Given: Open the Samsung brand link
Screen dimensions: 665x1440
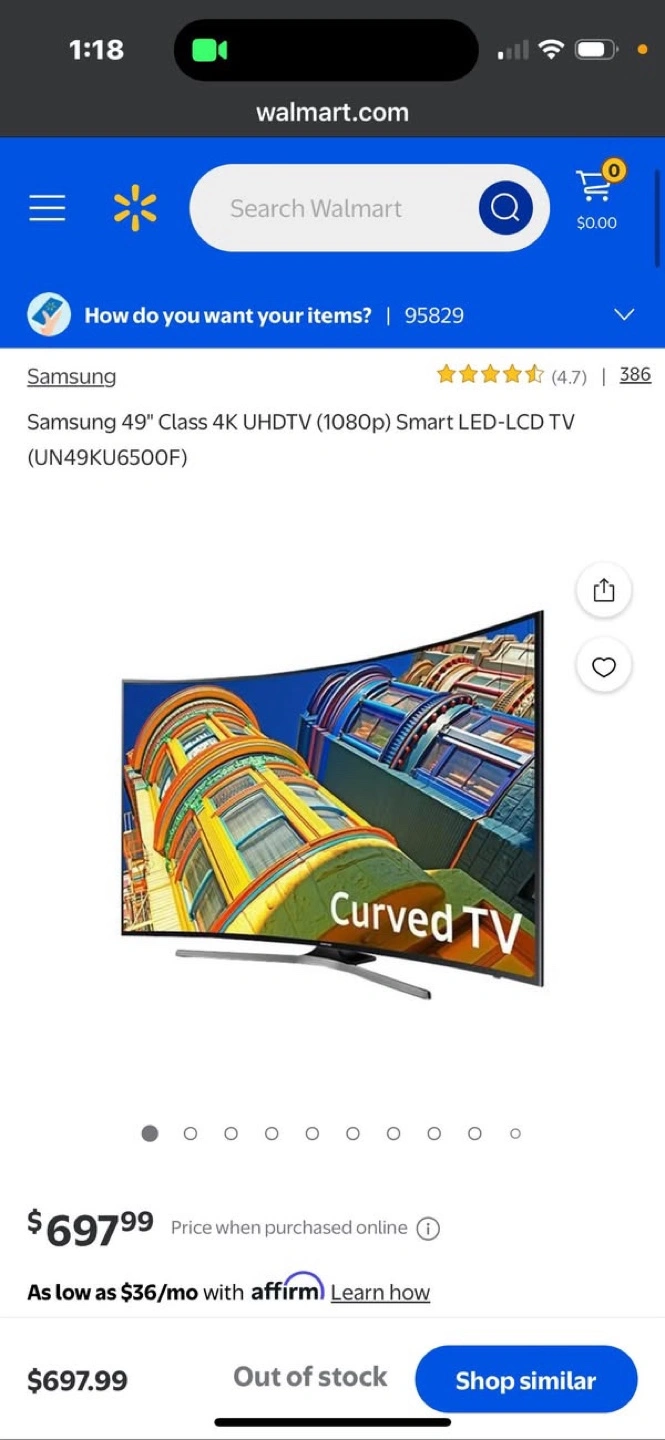Looking at the screenshot, I should click(x=71, y=376).
